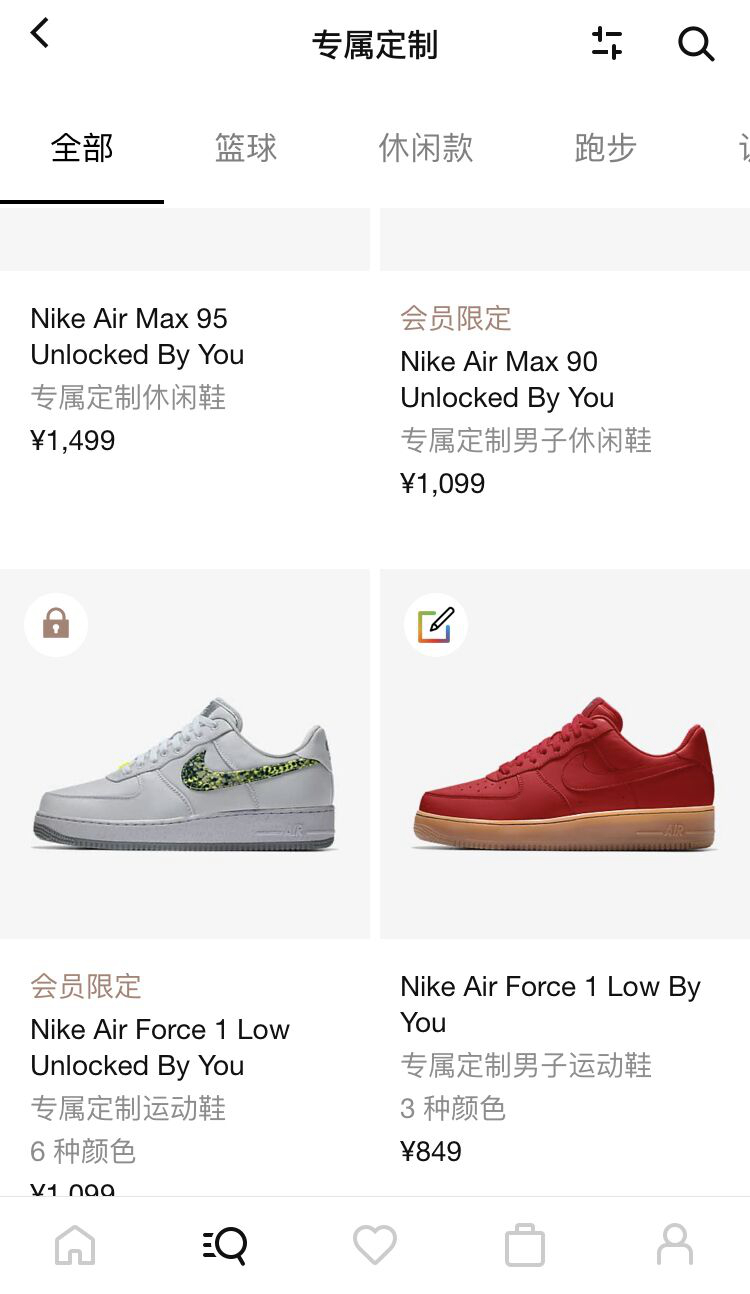750x1294 pixels.
Task: Open the favorites heart tab
Action: tap(375, 1245)
